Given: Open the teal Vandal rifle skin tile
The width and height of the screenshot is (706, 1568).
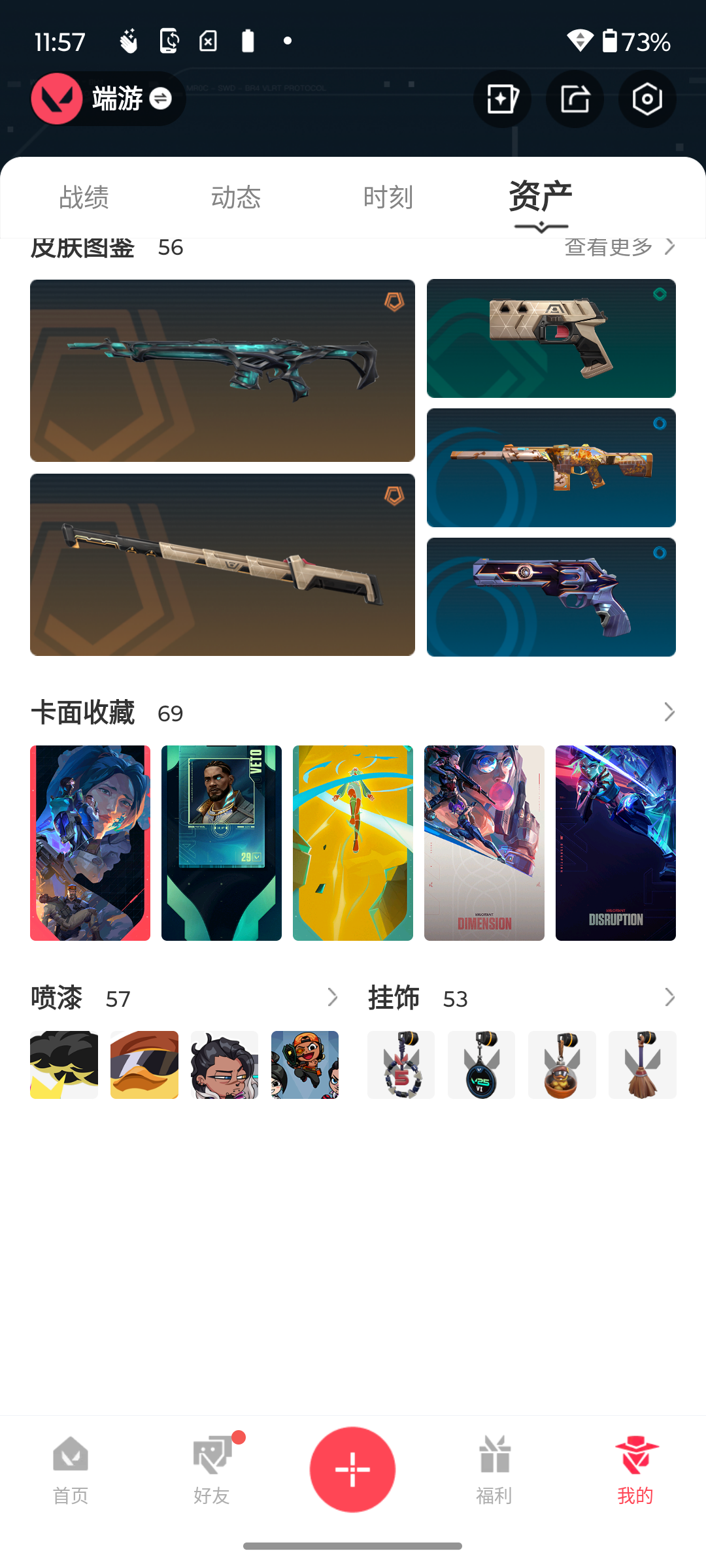Looking at the screenshot, I should pyautogui.click(x=222, y=370).
